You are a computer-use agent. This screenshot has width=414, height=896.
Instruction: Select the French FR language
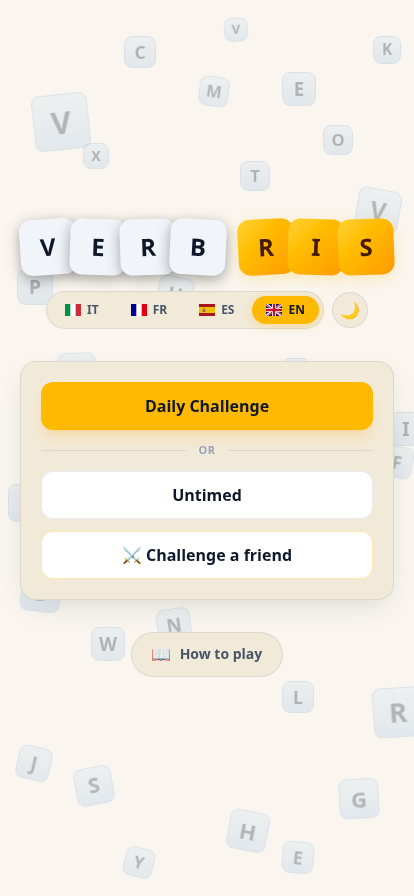pyautogui.click(x=149, y=310)
